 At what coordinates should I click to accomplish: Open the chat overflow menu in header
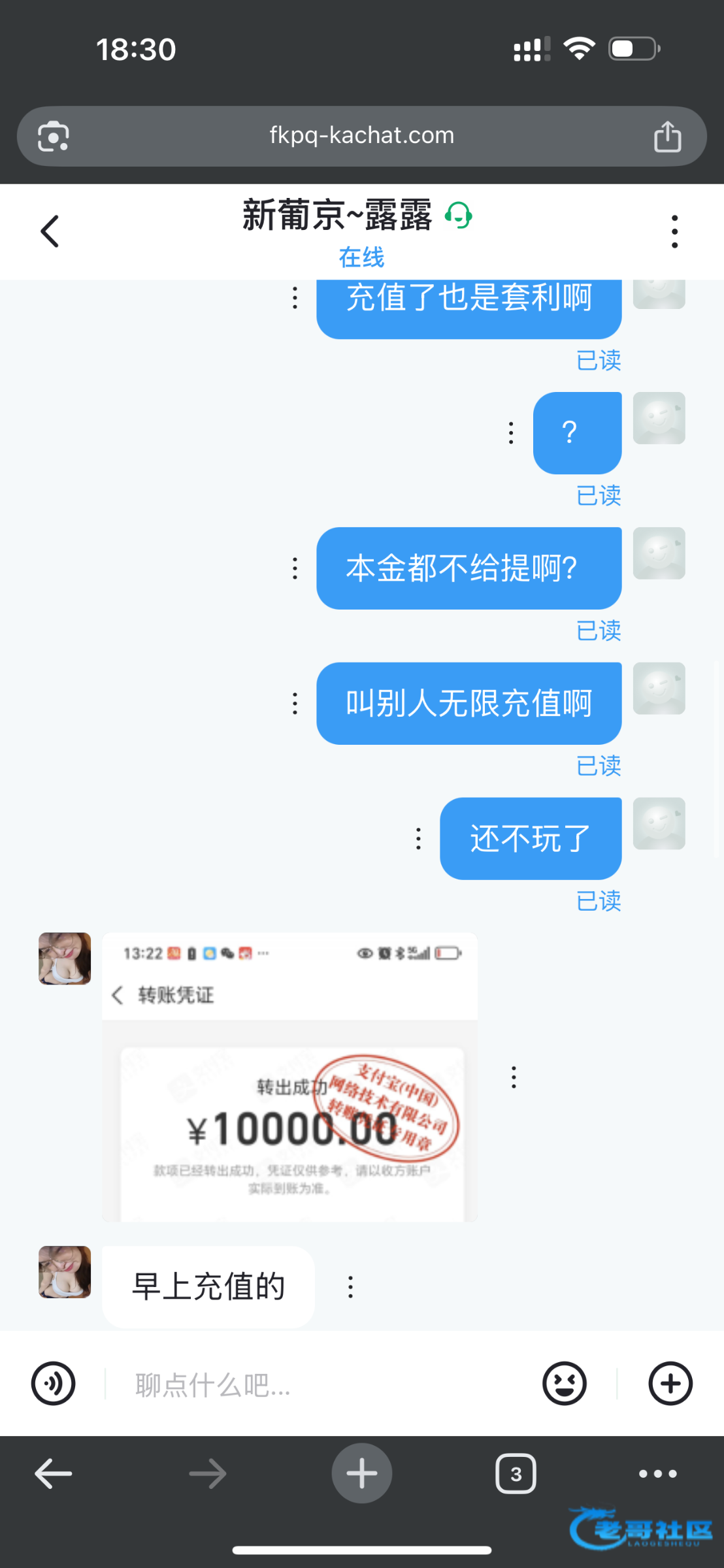tap(674, 231)
